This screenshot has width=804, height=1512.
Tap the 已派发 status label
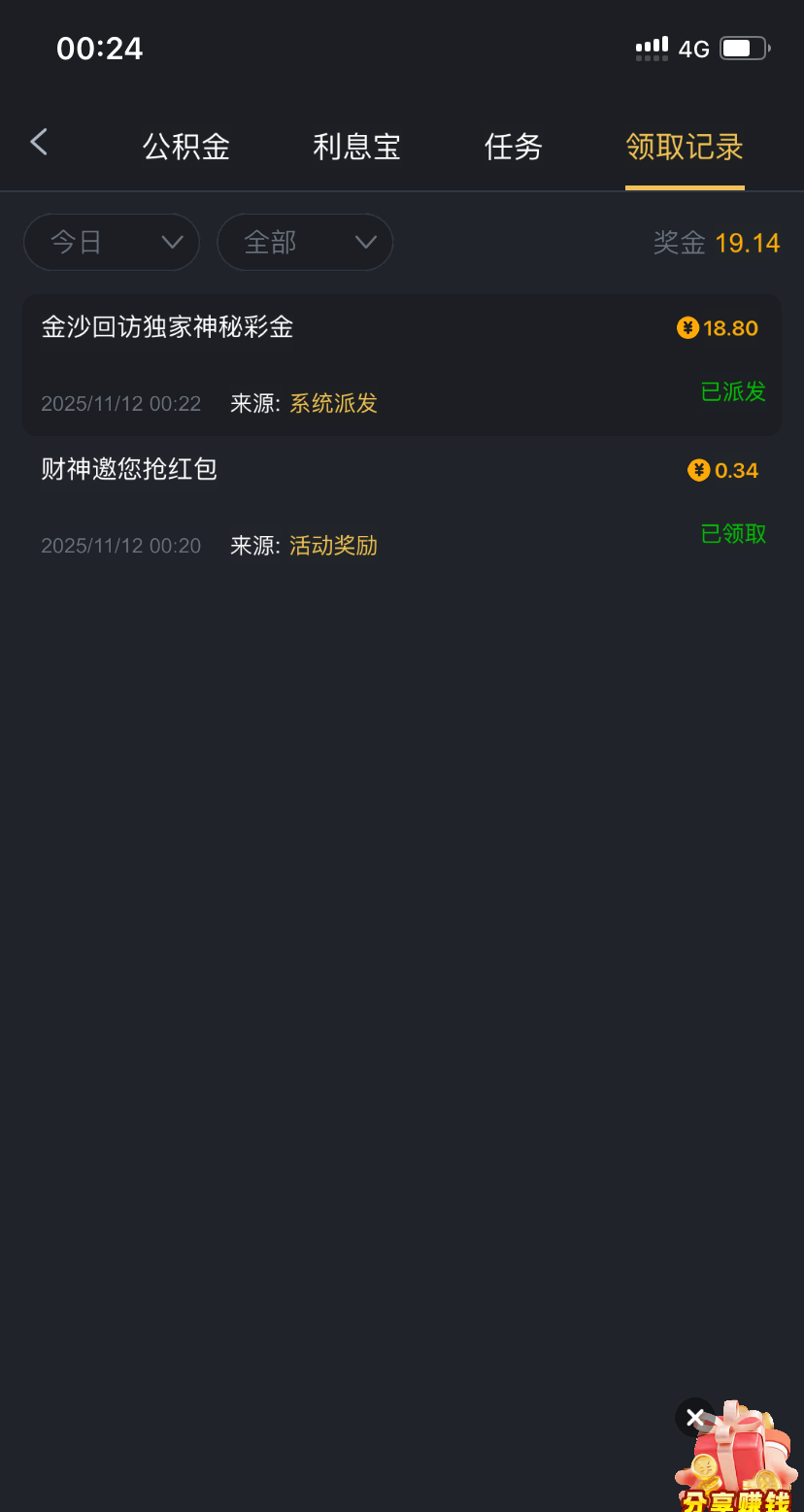pos(733,392)
